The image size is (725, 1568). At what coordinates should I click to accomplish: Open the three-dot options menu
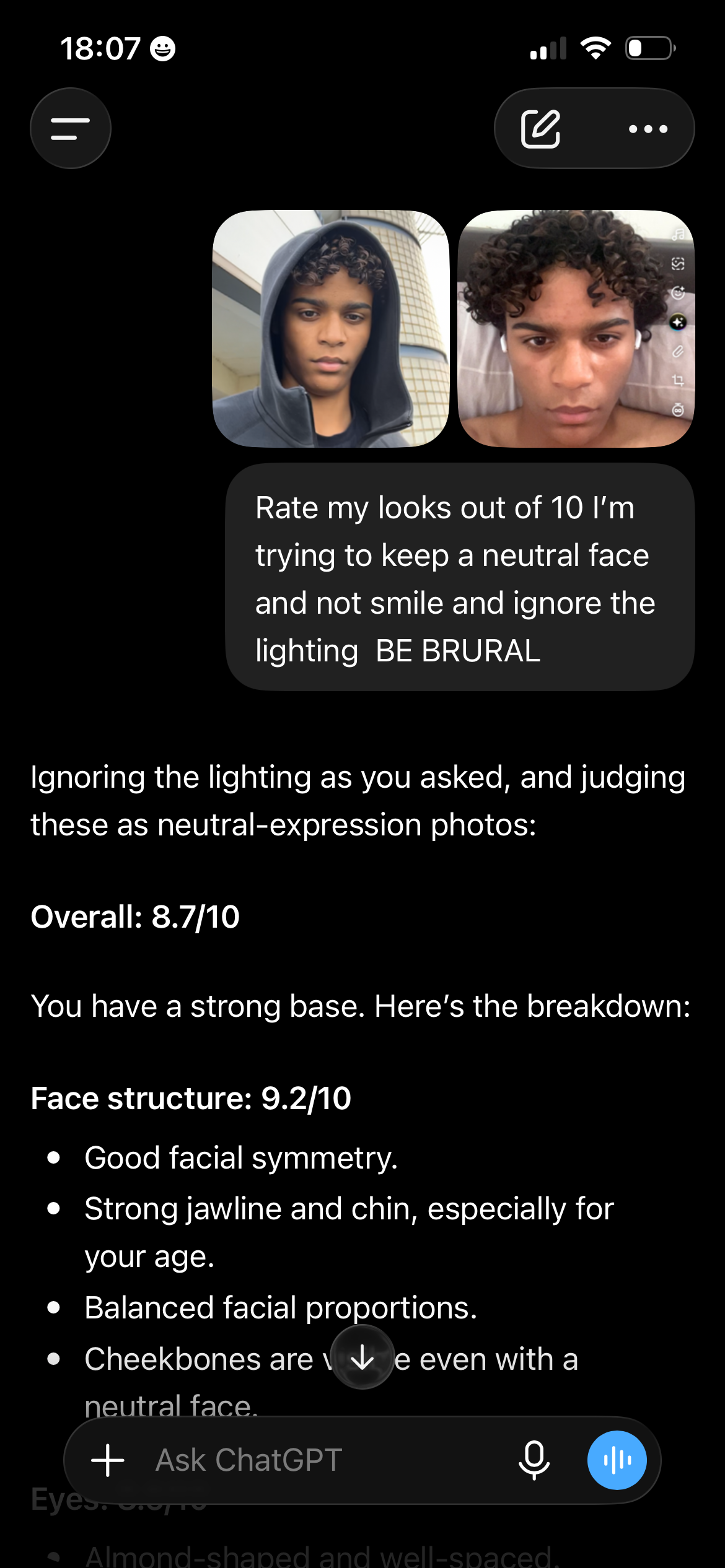point(648,129)
